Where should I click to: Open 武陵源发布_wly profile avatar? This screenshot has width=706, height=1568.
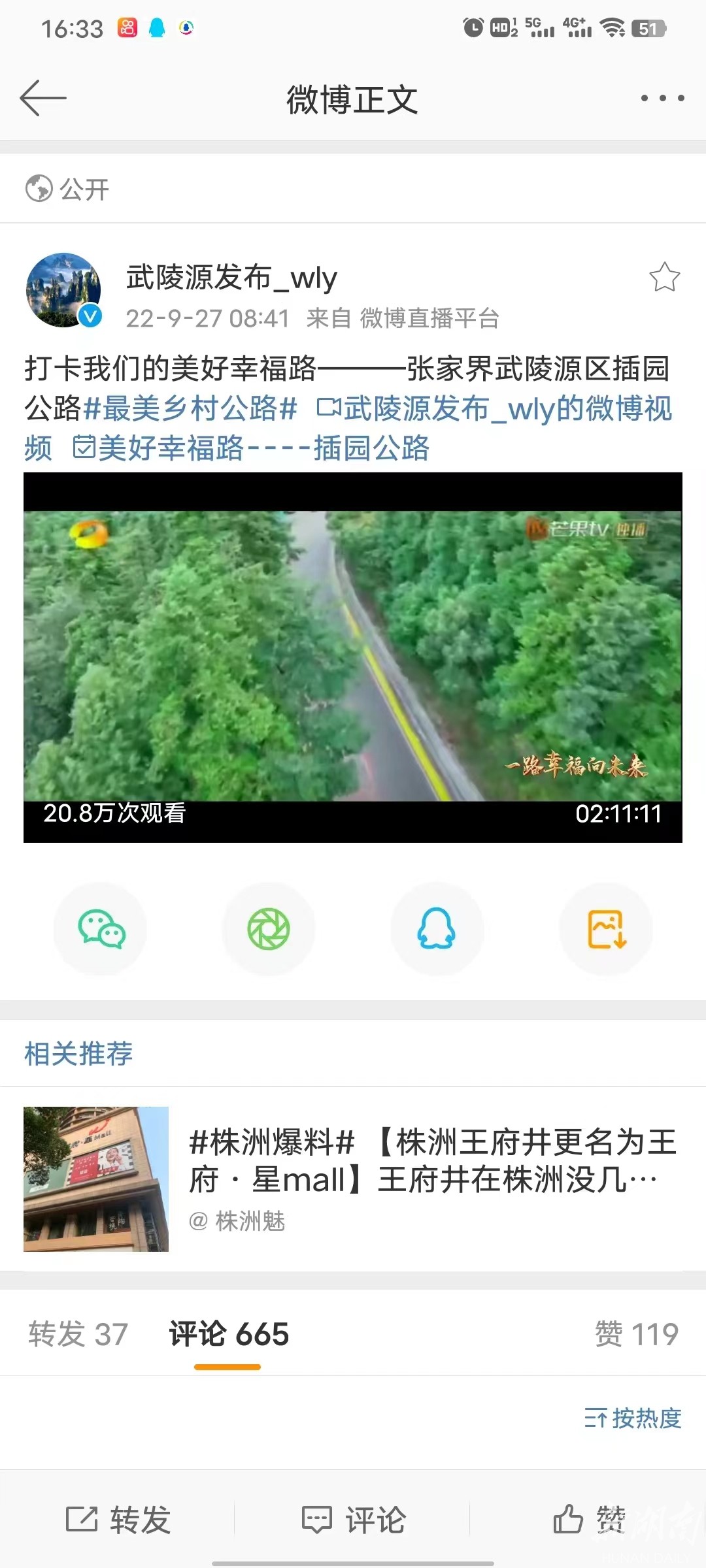(x=63, y=290)
